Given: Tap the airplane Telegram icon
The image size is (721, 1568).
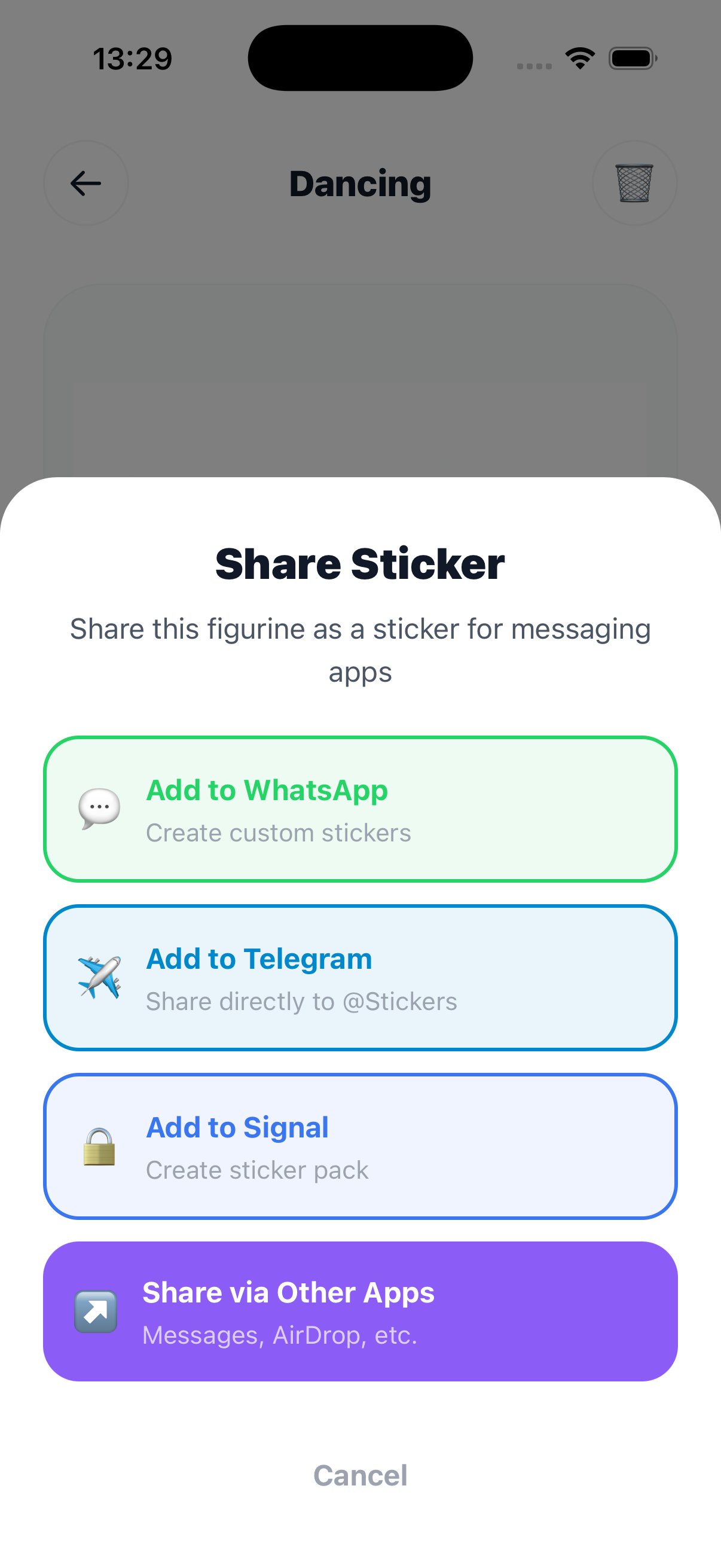Looking at the screenshot, I should tap(98, 977).
